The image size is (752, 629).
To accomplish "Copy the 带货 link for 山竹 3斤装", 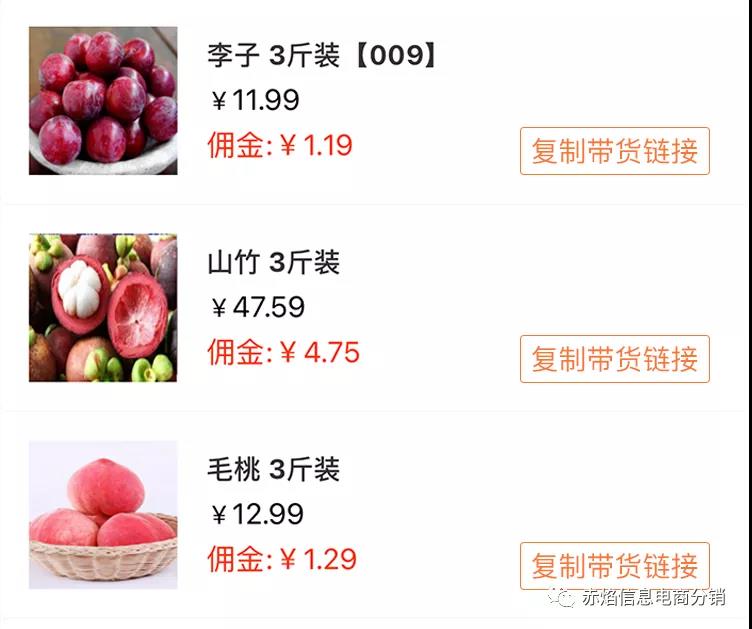I will pyautogui.click(x=614, y=358).
